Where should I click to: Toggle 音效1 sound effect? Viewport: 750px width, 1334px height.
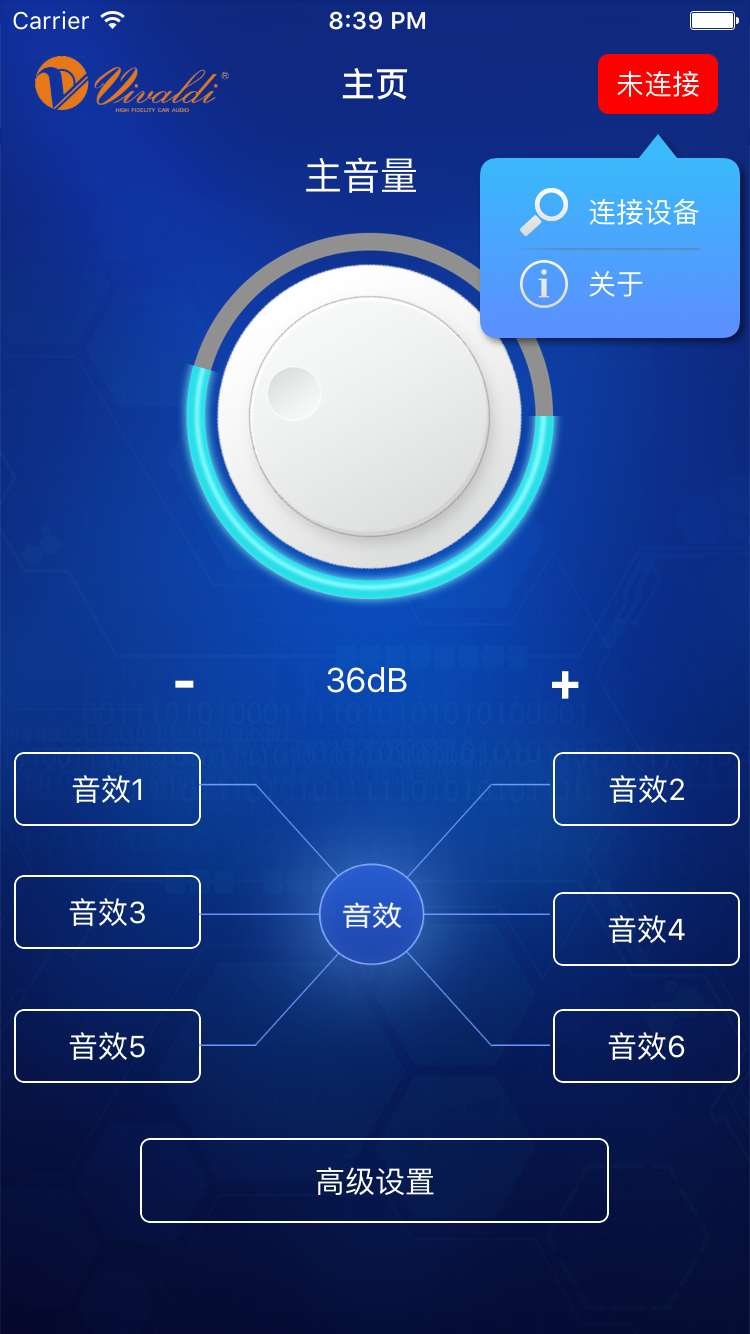pyautogui.click(x=107, y=789)
